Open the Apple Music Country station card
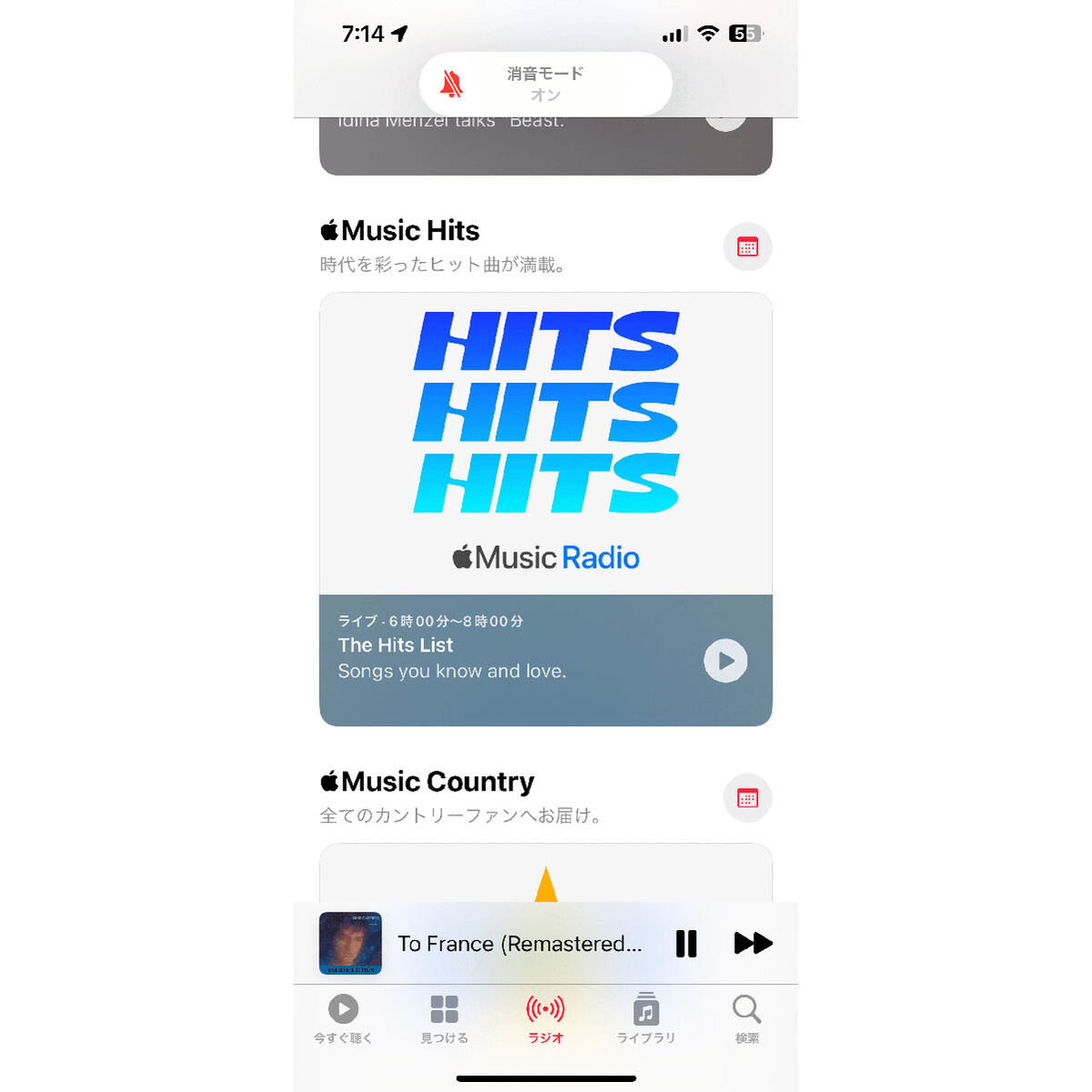The height and width of the screenshot is (1092, 1092). coord(545,875)
